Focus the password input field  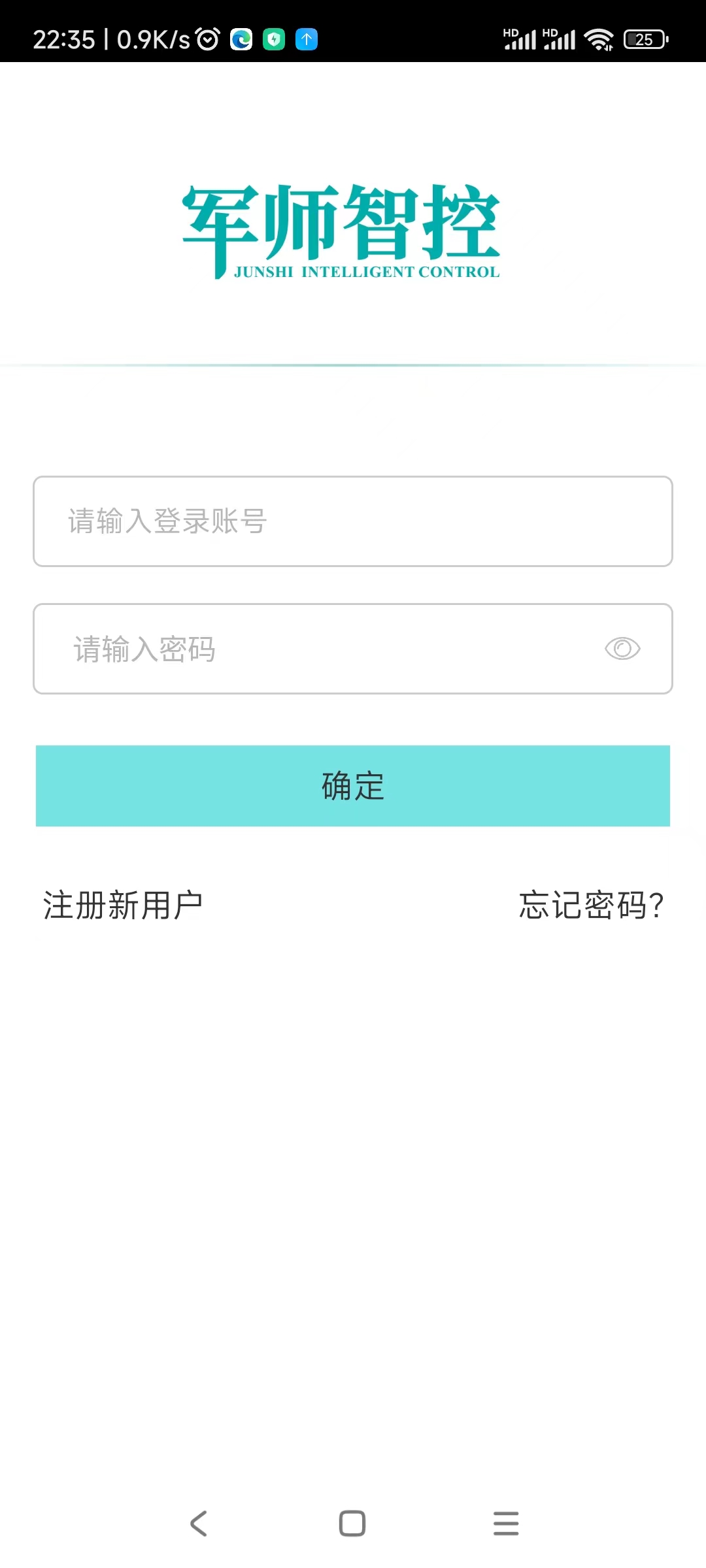click(x=314, y=649)
